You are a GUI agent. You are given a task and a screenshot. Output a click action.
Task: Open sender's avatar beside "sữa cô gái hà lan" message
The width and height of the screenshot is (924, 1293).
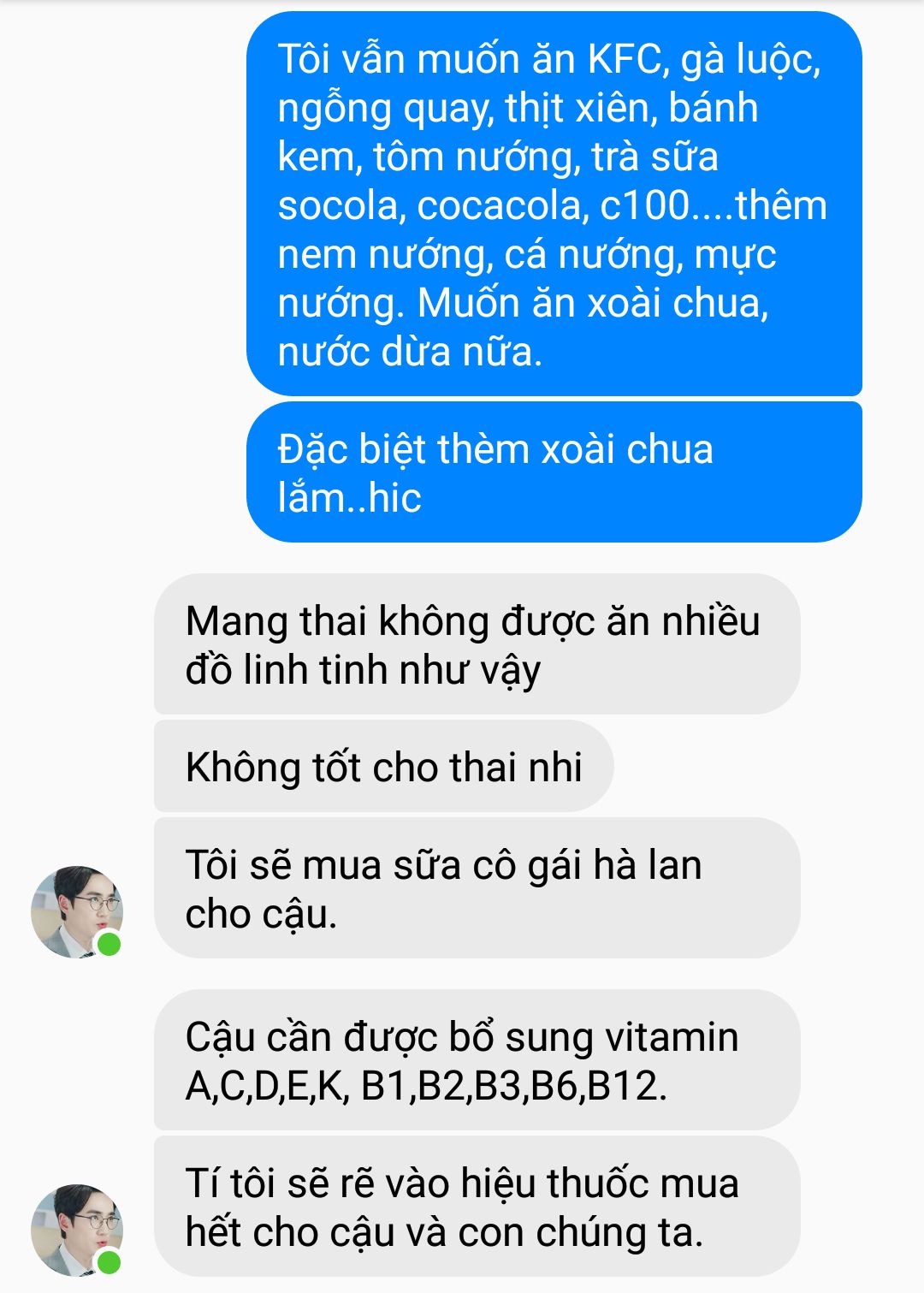pyautogui.click(x=76, y=911)
